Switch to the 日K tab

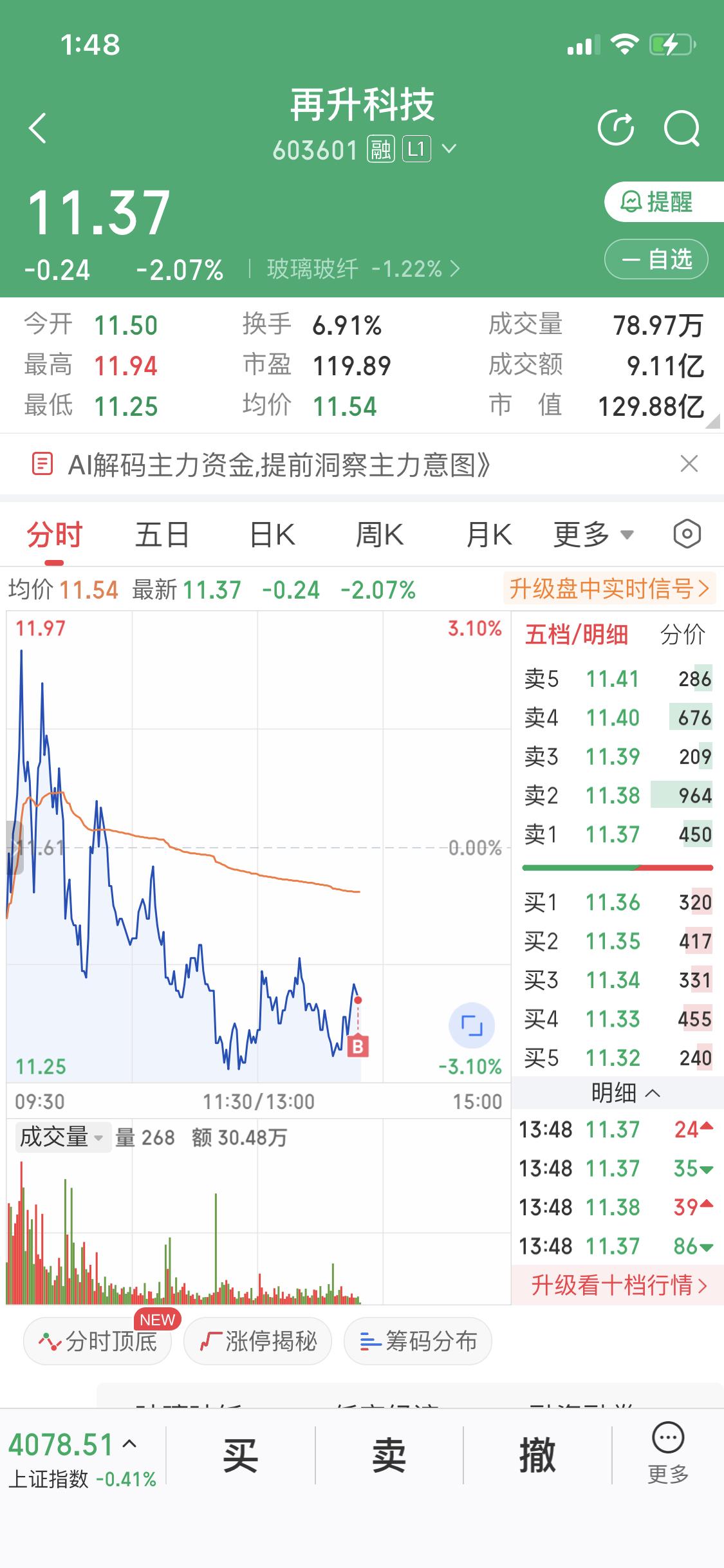271,534
